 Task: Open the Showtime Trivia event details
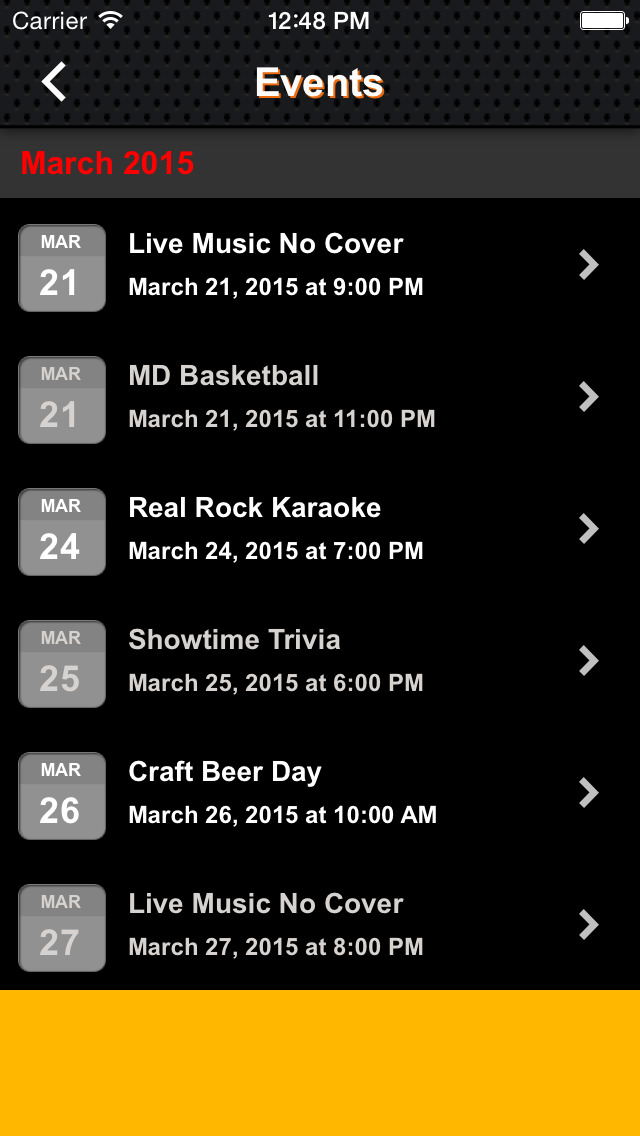tap(320, 661)
